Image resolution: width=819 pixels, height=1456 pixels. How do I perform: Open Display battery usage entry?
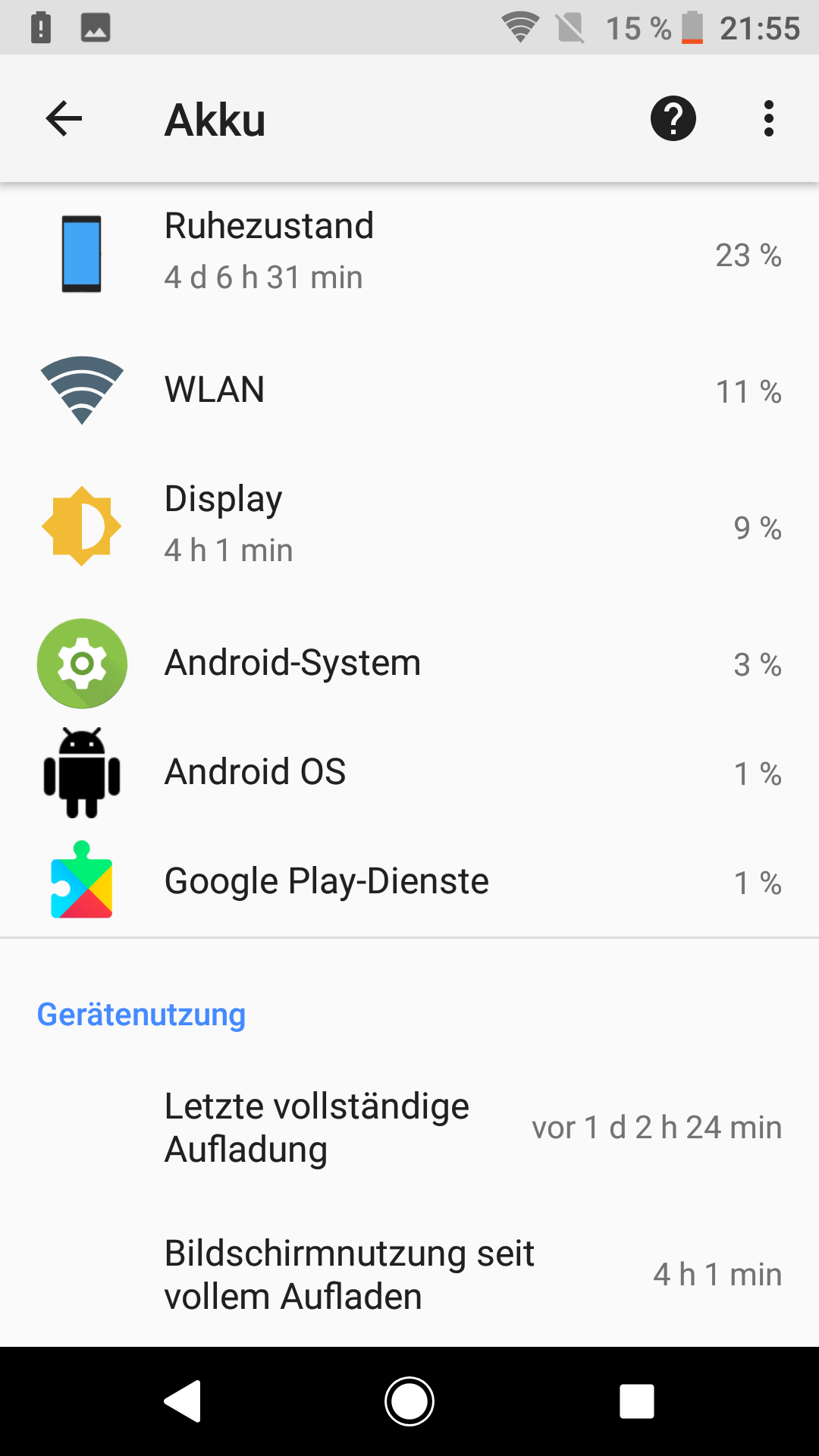pos(409,525)
